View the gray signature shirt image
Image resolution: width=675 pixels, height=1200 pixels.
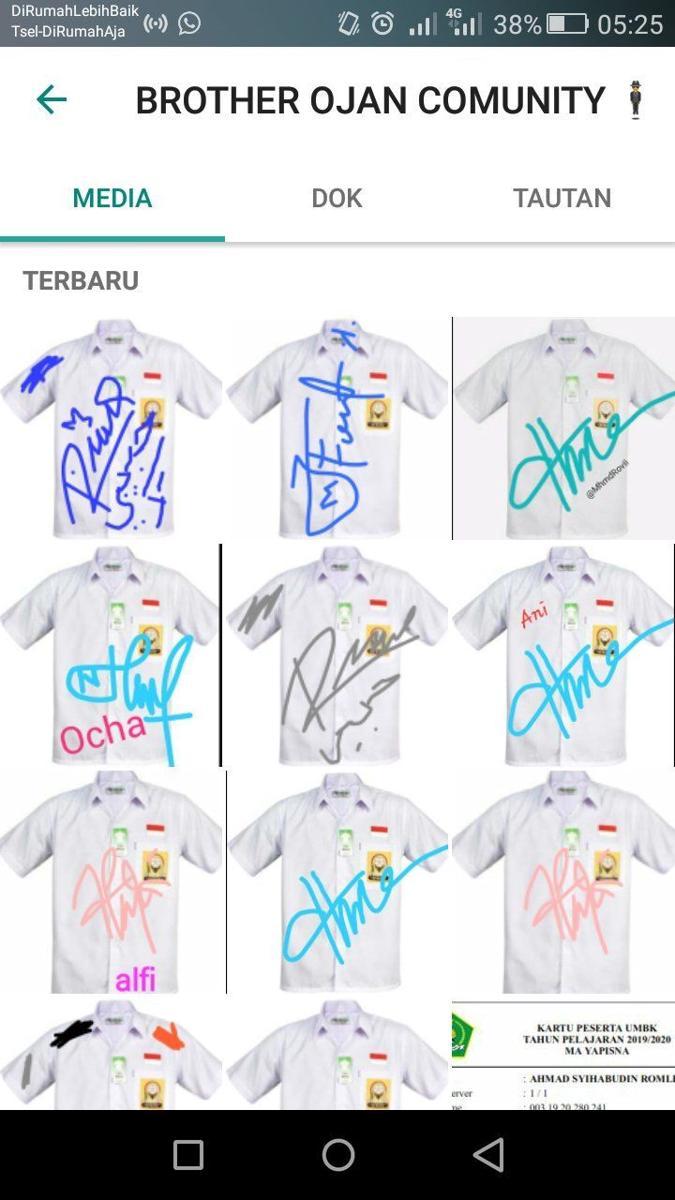click(337, 655)
